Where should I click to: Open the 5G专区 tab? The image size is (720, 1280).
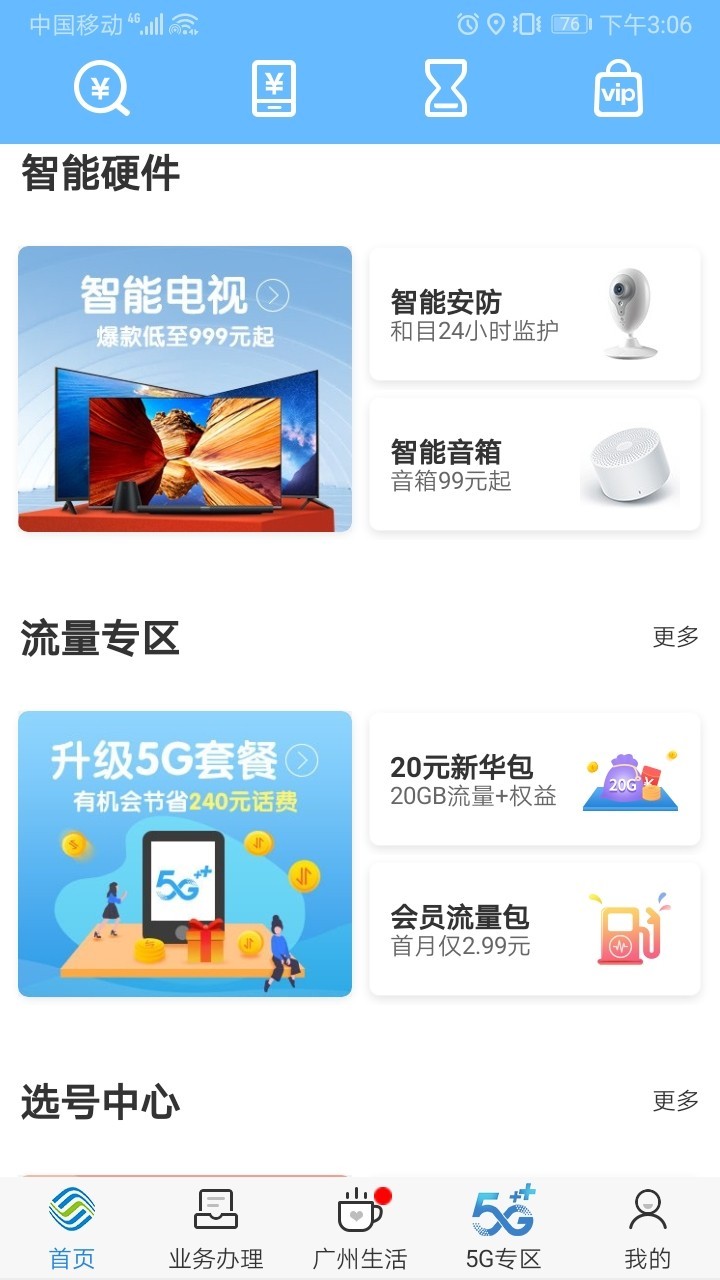(x=503, y=1228)
